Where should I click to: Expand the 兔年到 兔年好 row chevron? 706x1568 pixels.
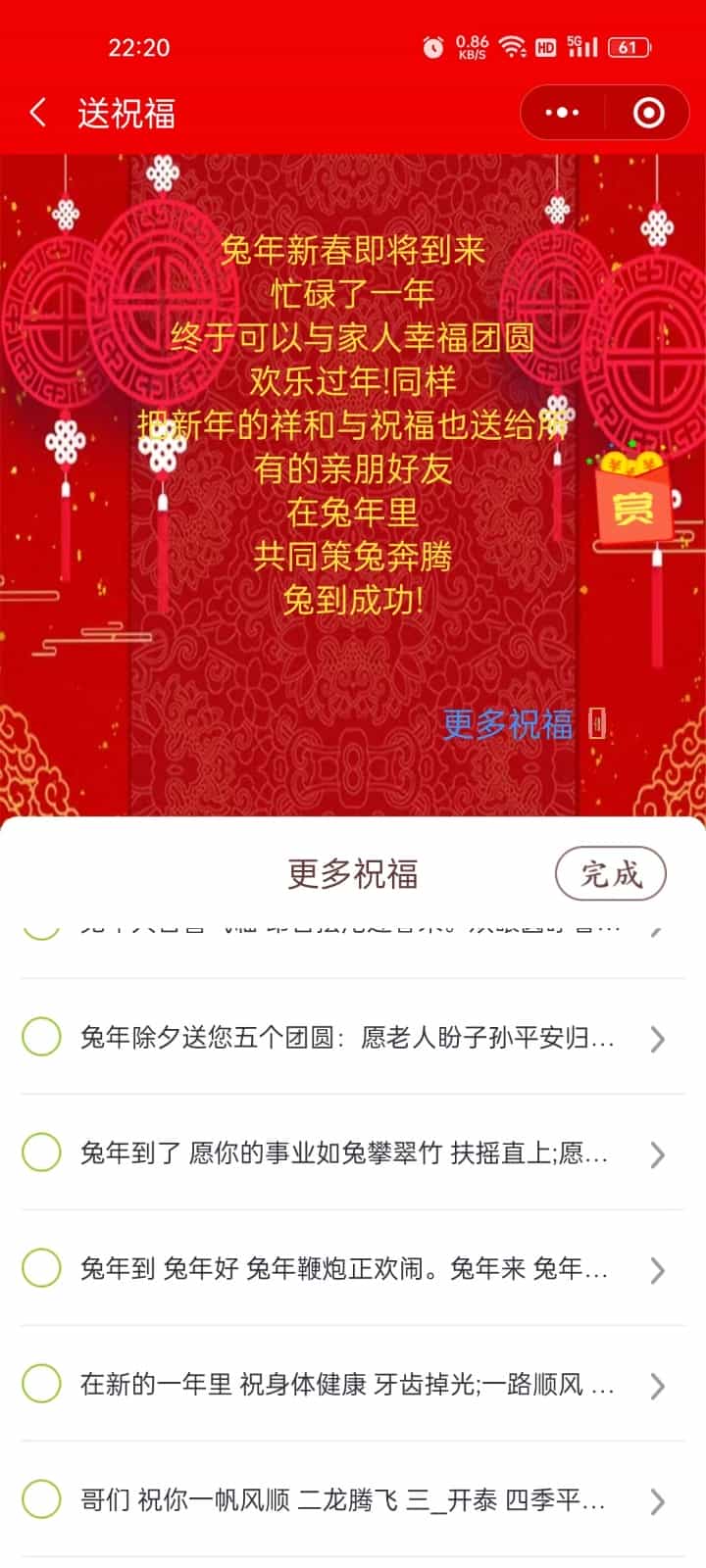pos(658,1270)
